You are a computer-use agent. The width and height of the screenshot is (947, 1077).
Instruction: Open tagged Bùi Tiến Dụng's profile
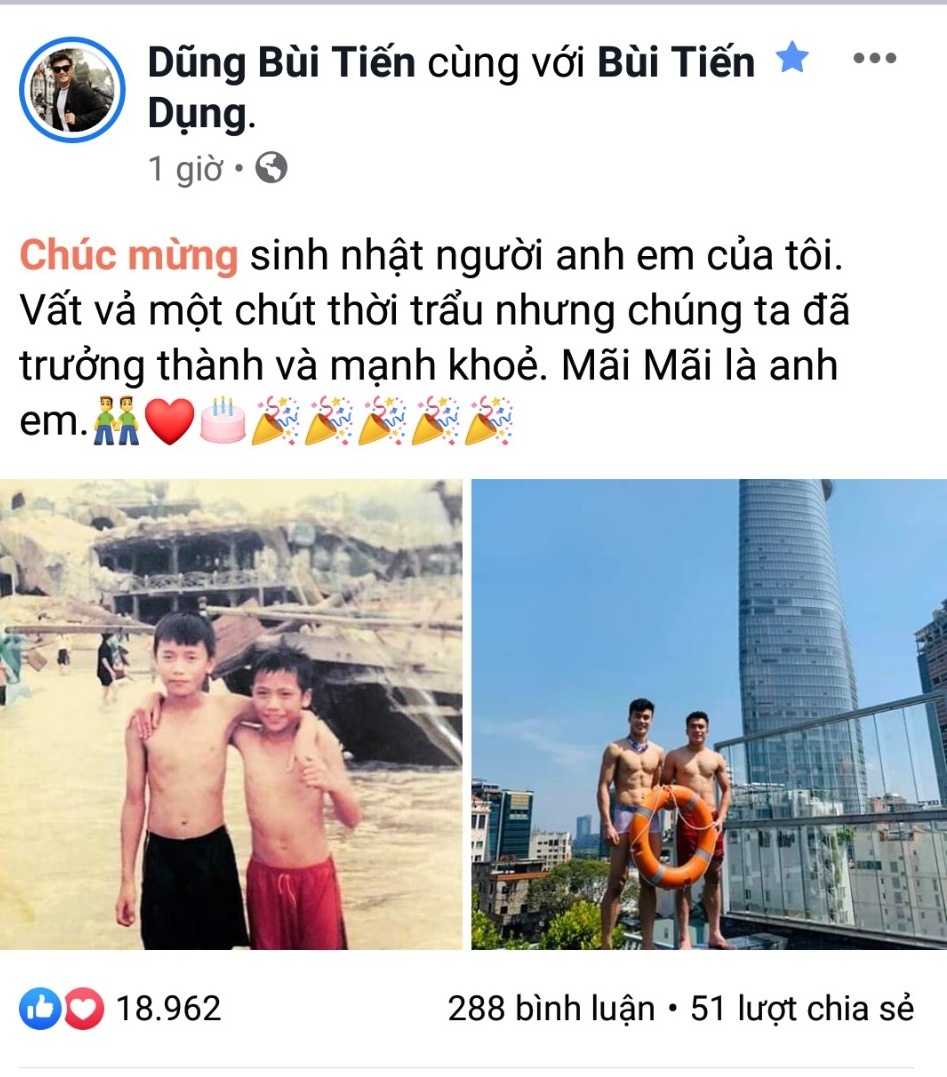[x=676, y=62]
